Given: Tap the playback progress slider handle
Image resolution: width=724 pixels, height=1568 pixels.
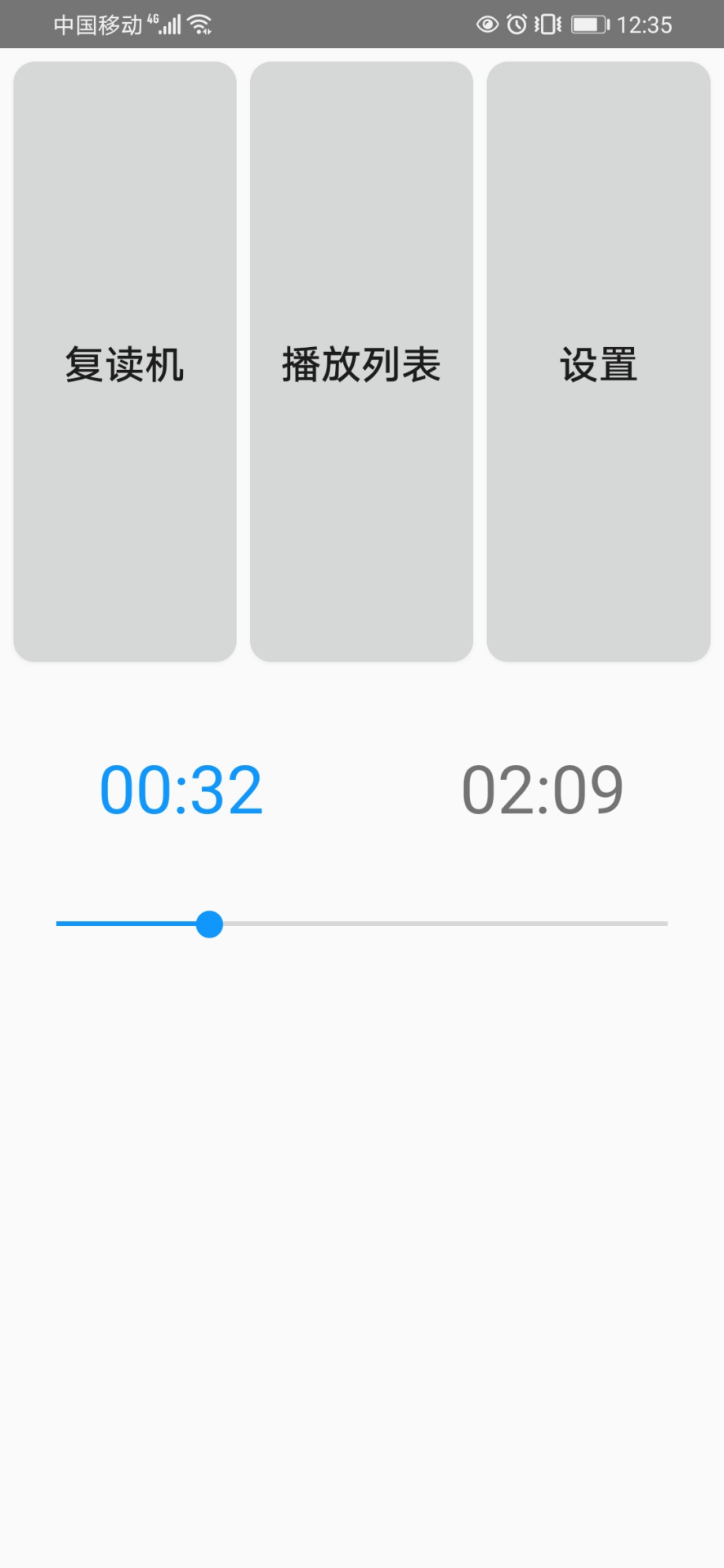Looking at the screenshot, I should [210, 924].
